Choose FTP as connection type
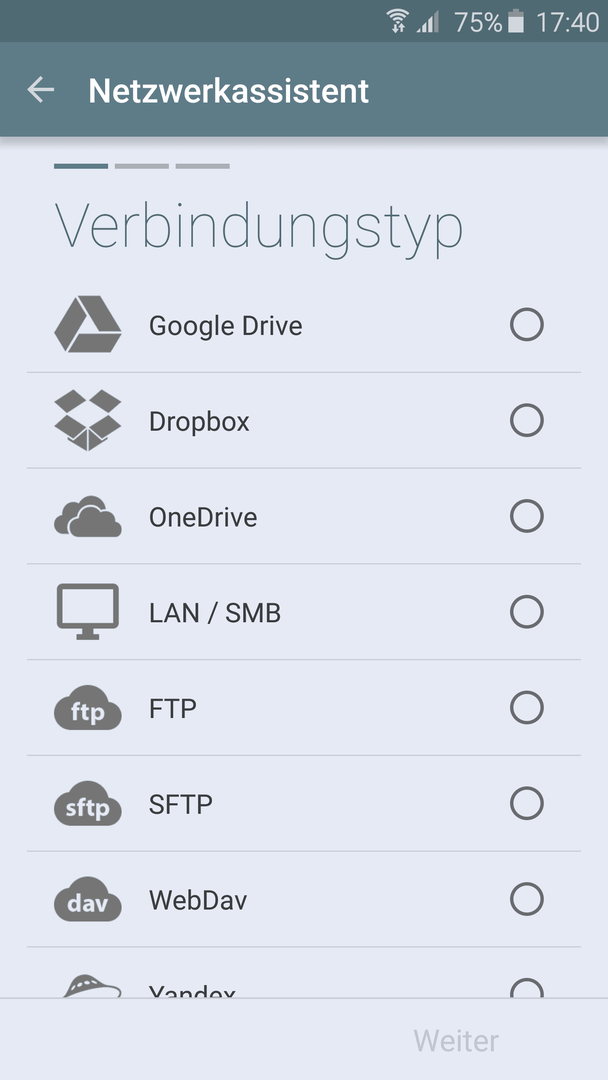The width and height of the screenshot is (608, 1080). [304, 707]
